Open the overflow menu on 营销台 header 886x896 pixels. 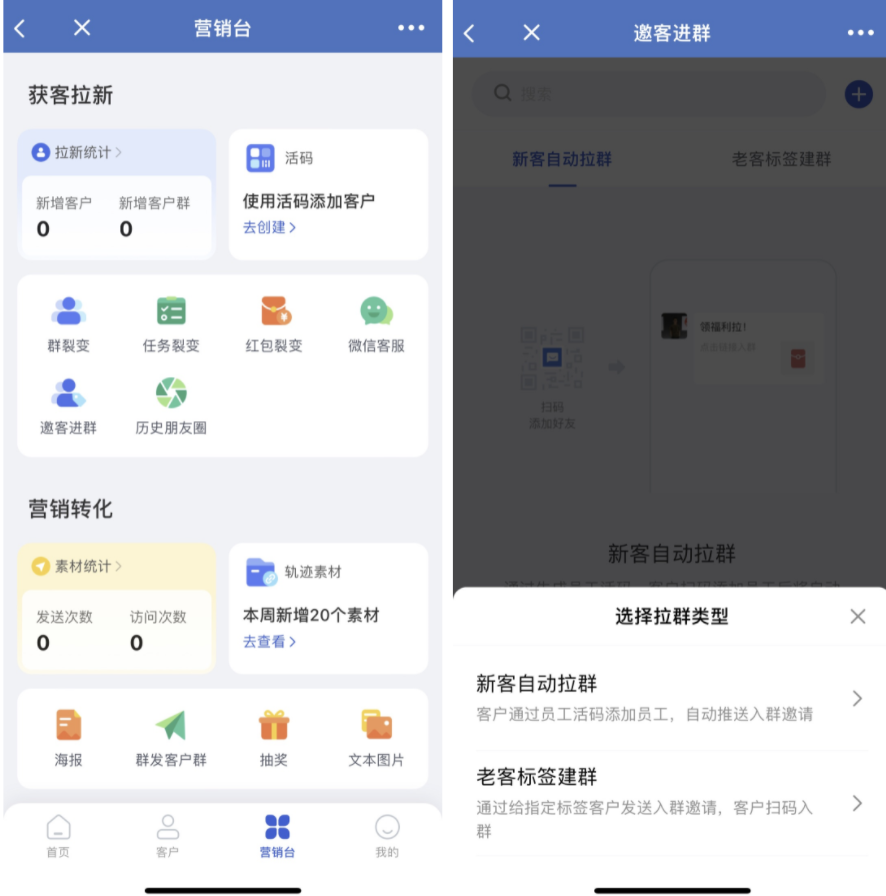point(411,29)
